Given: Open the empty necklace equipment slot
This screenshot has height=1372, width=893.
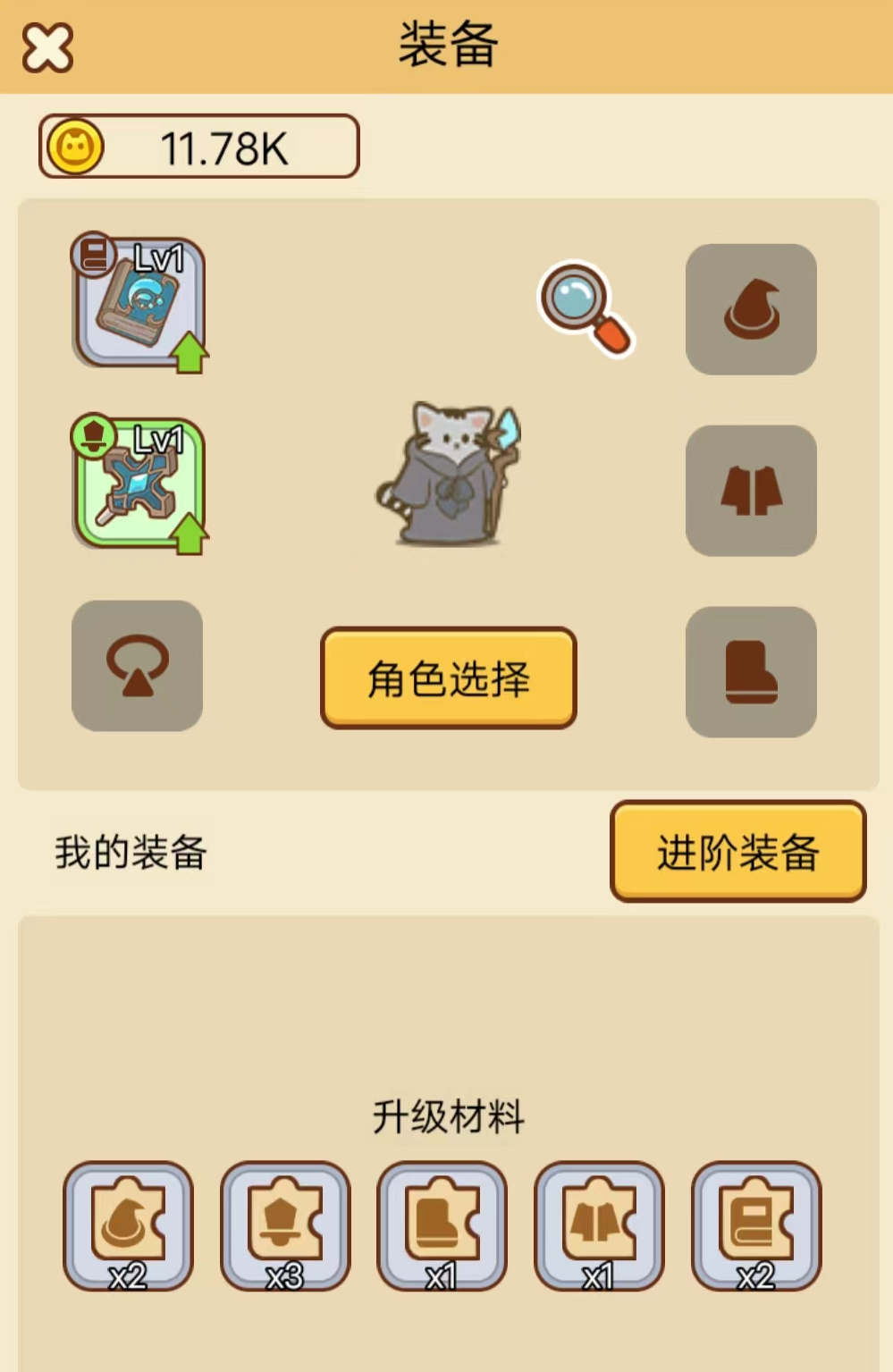Looking at the screenshot, I should [x=136, y=668].
